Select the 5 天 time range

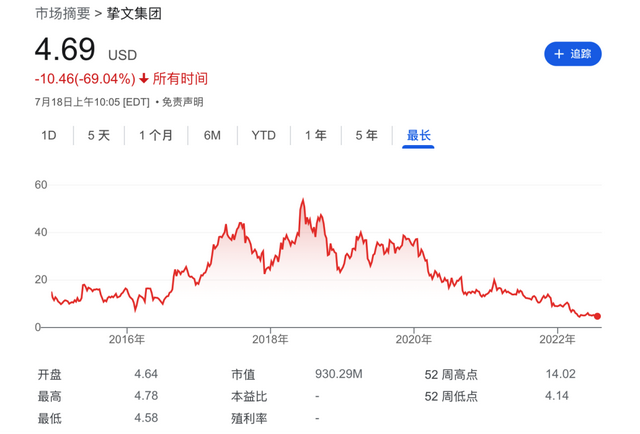(x=98, y=136)
